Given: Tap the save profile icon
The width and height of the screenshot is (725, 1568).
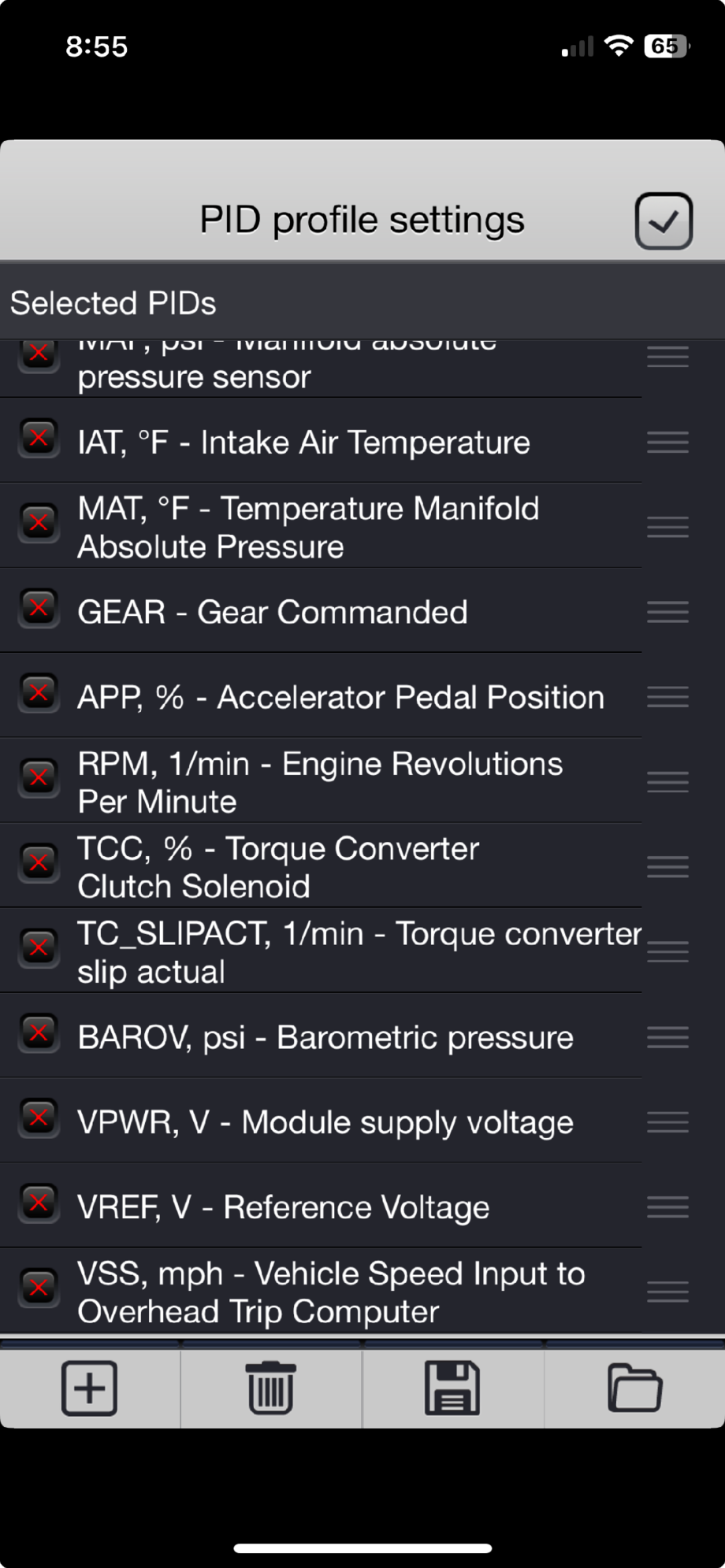Looking at the screenshot, I should click(x=453, y=1388).
